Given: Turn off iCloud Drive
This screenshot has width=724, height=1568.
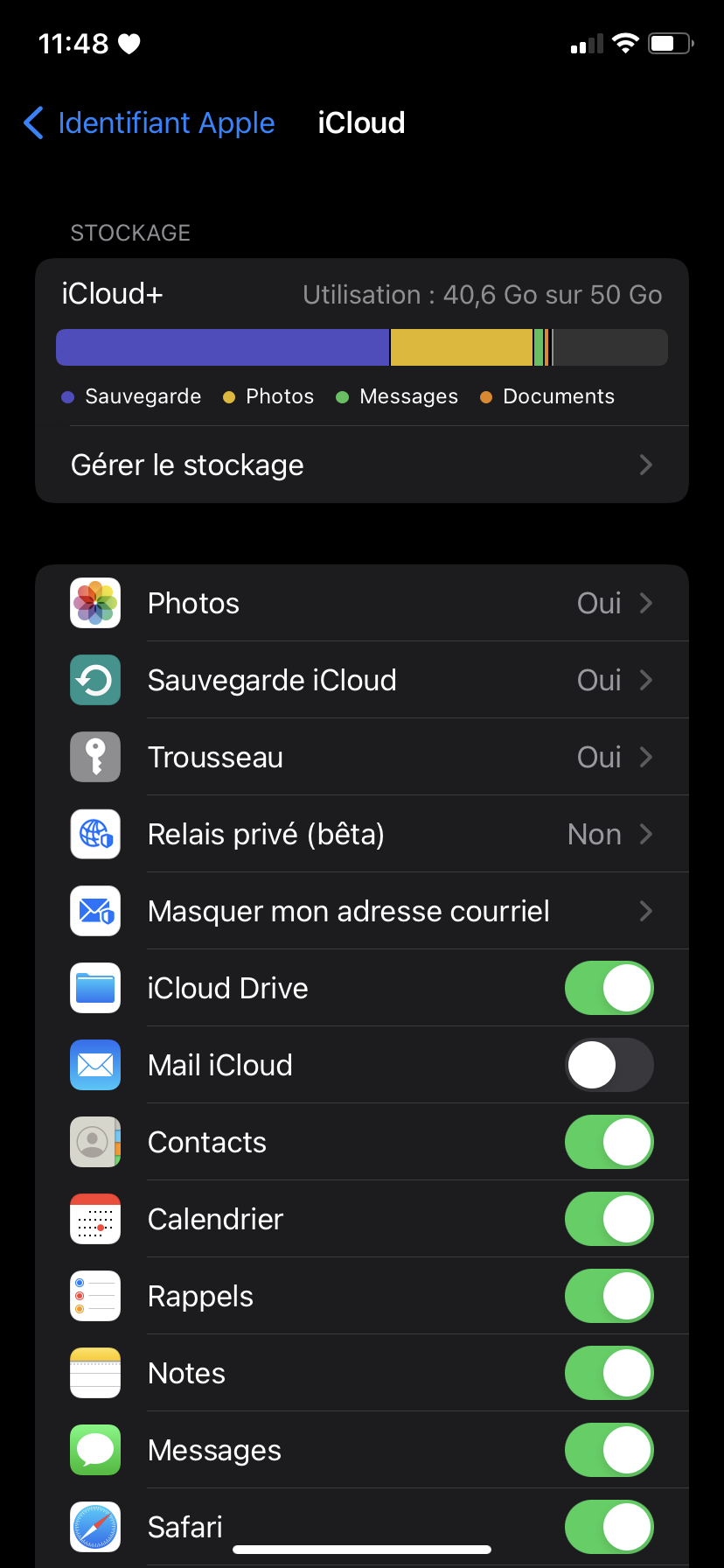Looking at the screenshot, I should click(x=609, y=988).
